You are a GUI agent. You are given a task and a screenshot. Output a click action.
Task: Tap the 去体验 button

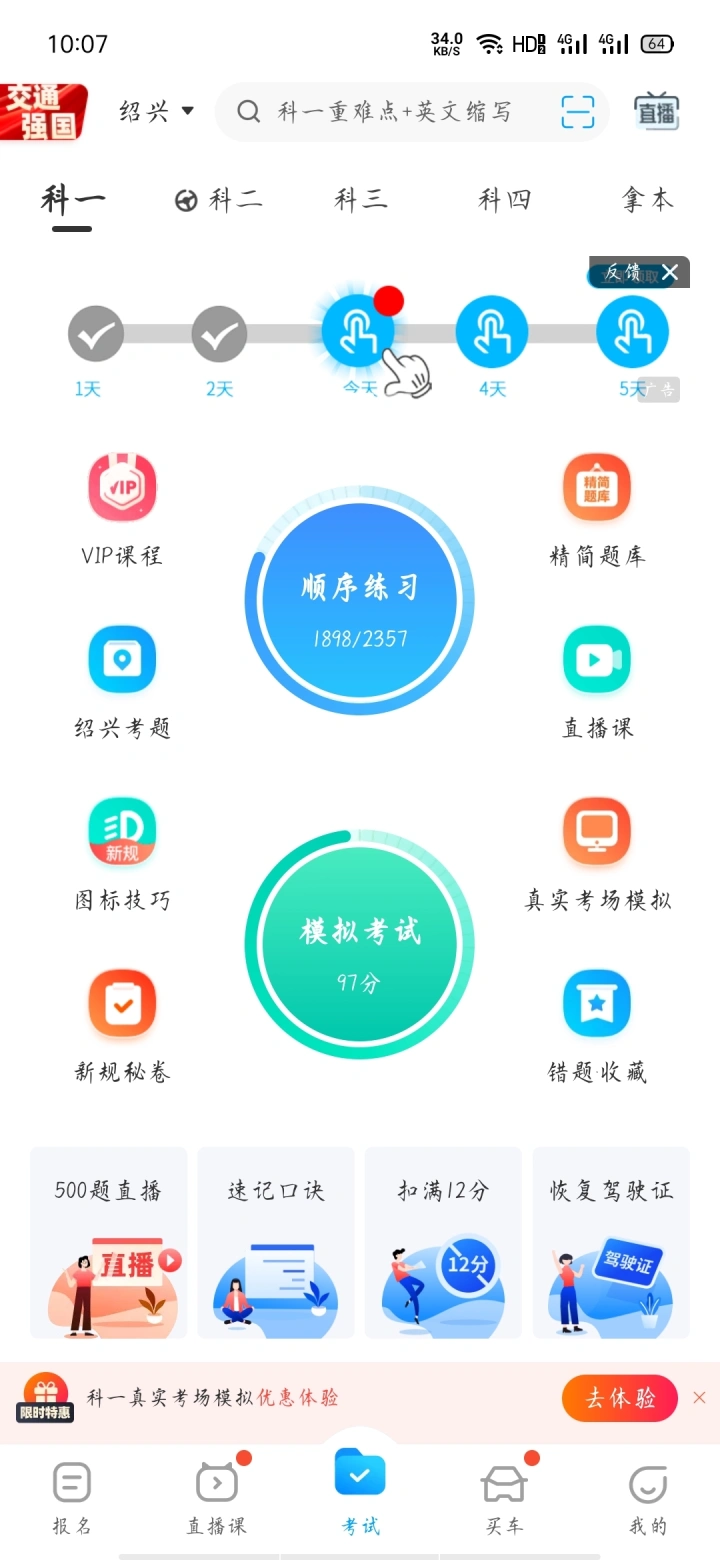[619, 1398]
